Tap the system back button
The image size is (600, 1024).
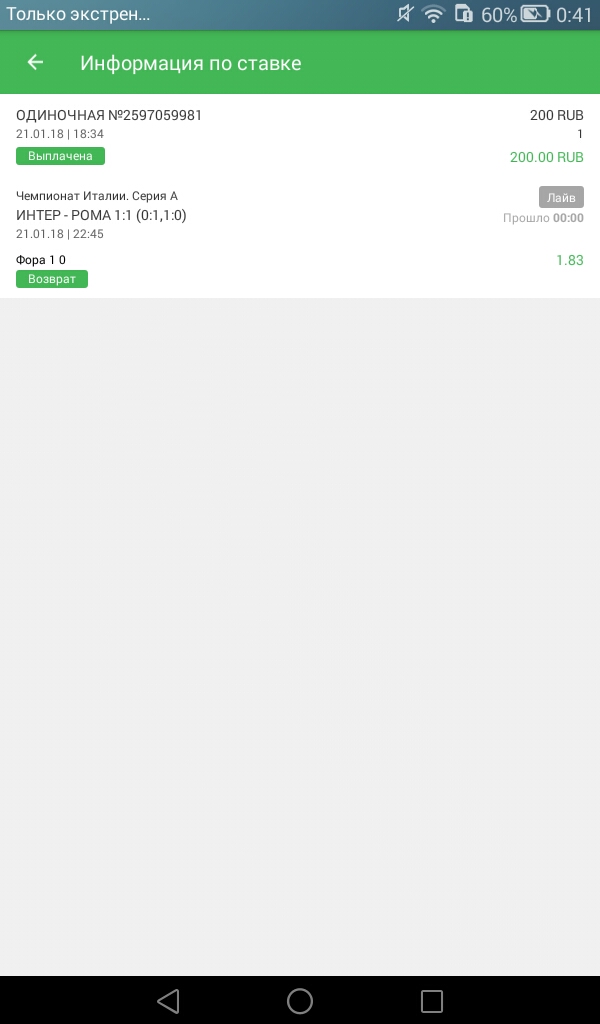pos(168,1000)
